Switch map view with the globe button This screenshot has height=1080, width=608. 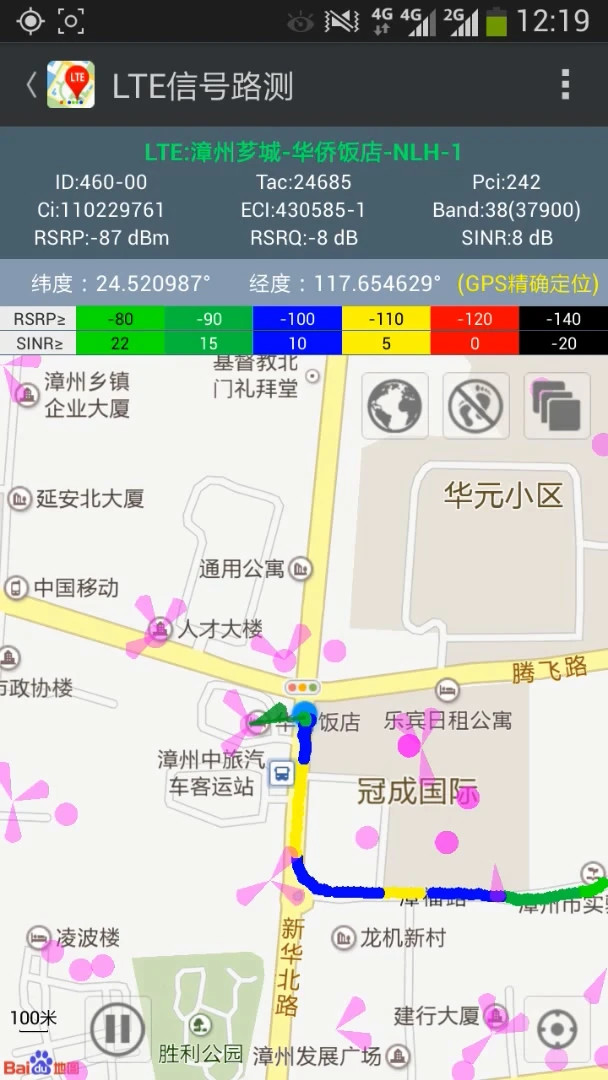(394, 406)
